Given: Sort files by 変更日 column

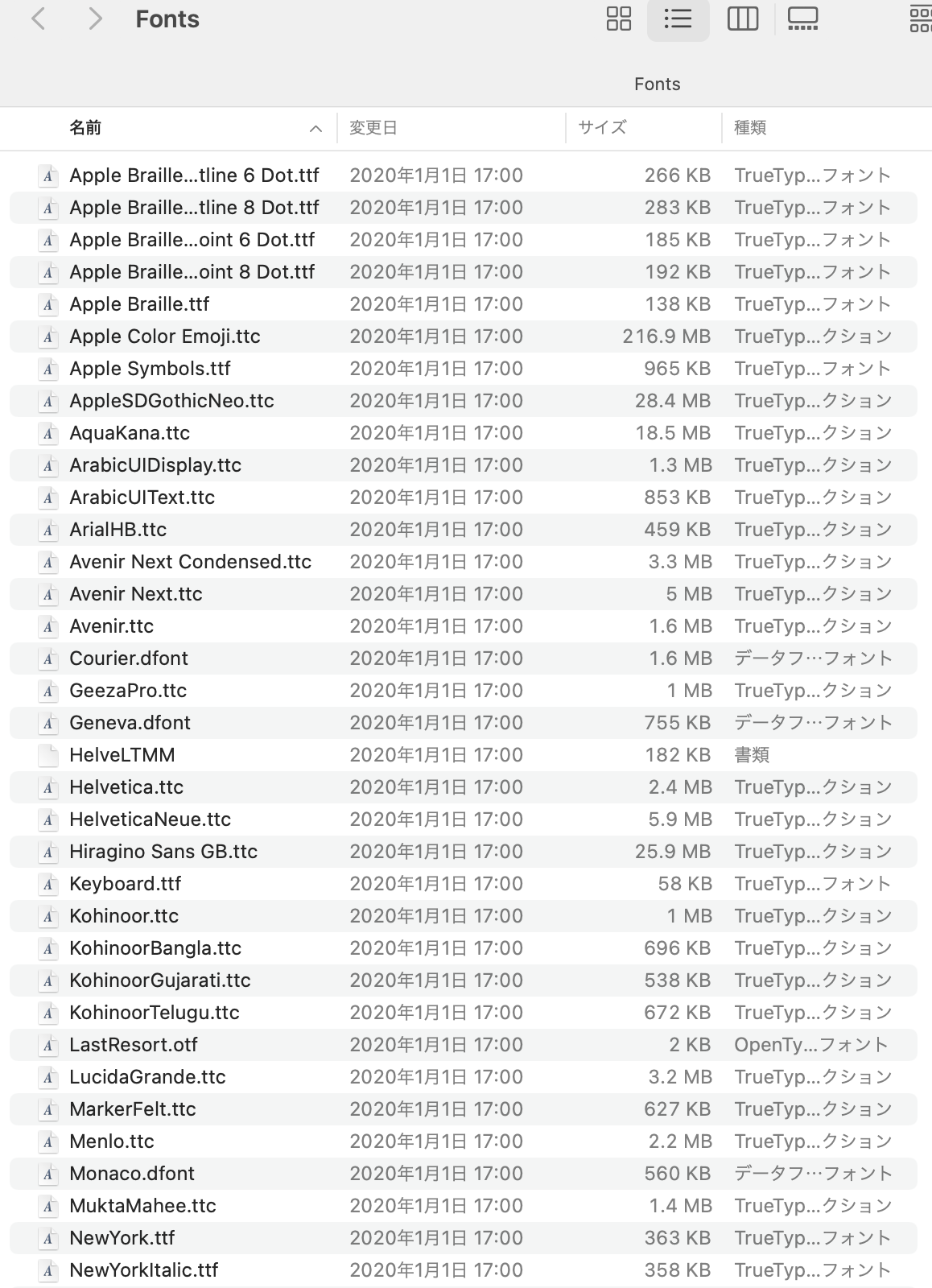Looking at the screenshot, I should point(373,127).
